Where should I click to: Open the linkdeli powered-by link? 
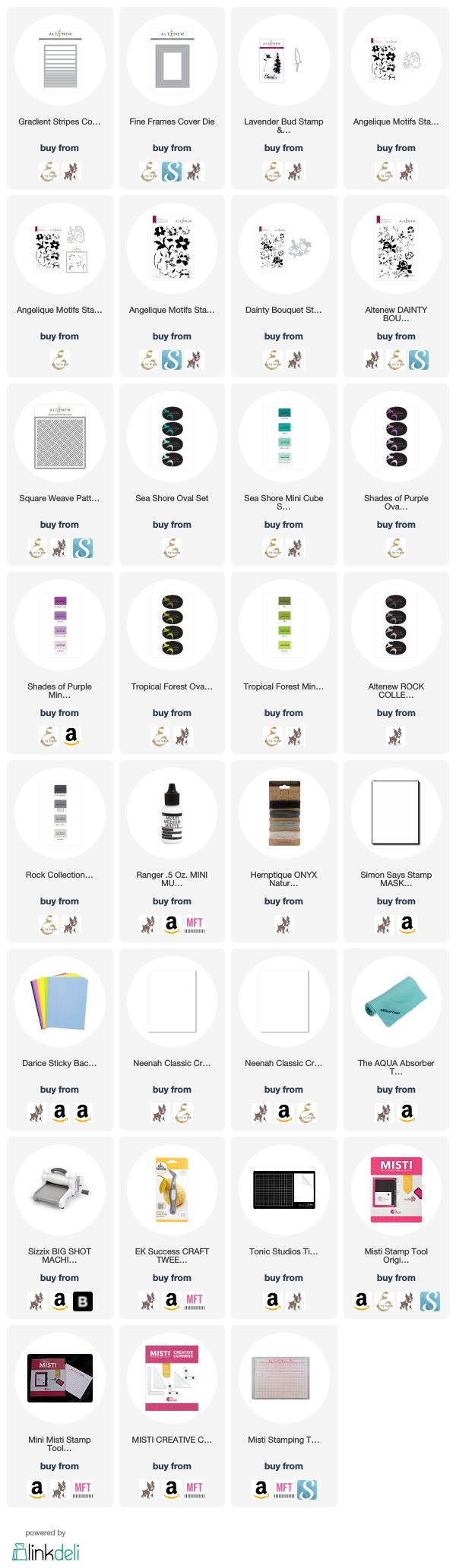point(46,1546)
